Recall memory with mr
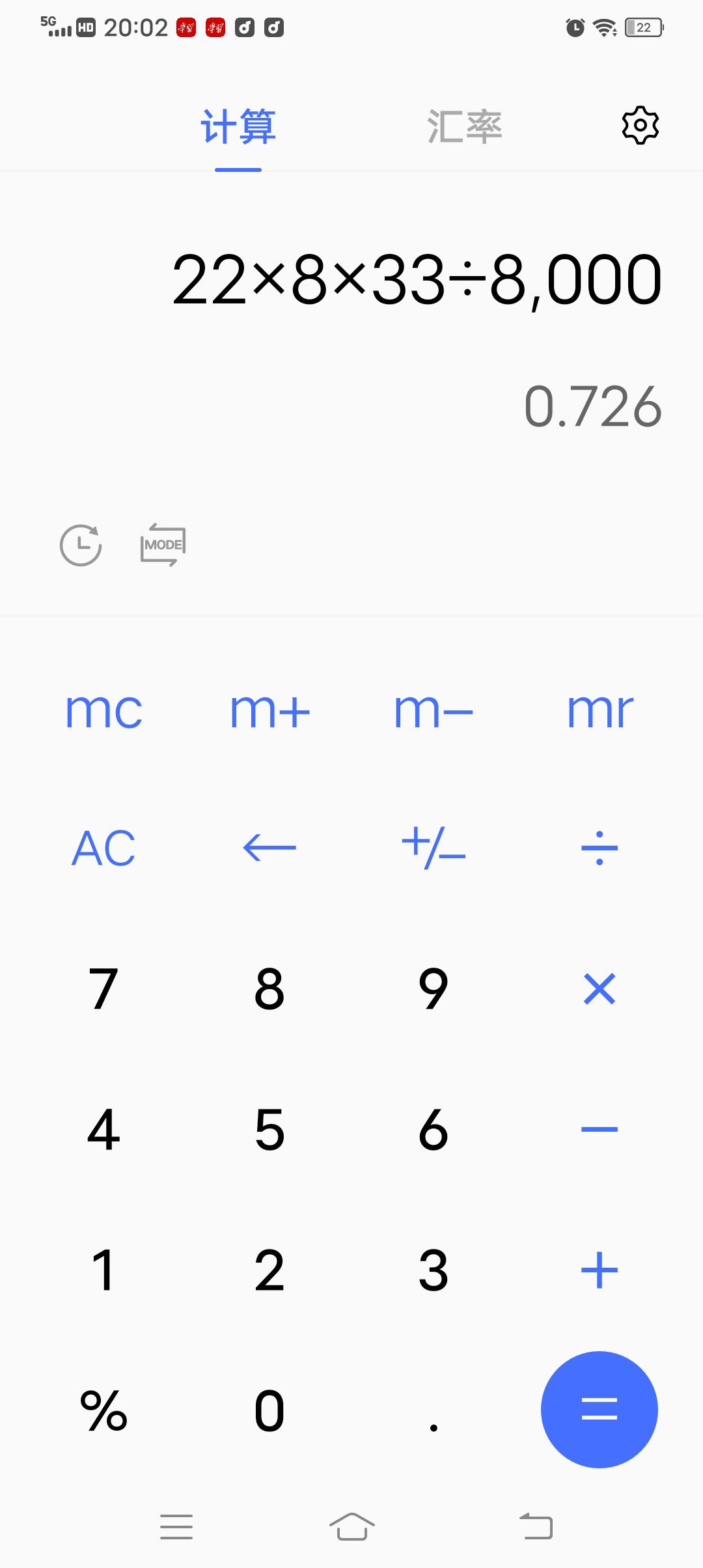Image resolution: width=703 pixels, height=1568 pixels. click(600, 710)
